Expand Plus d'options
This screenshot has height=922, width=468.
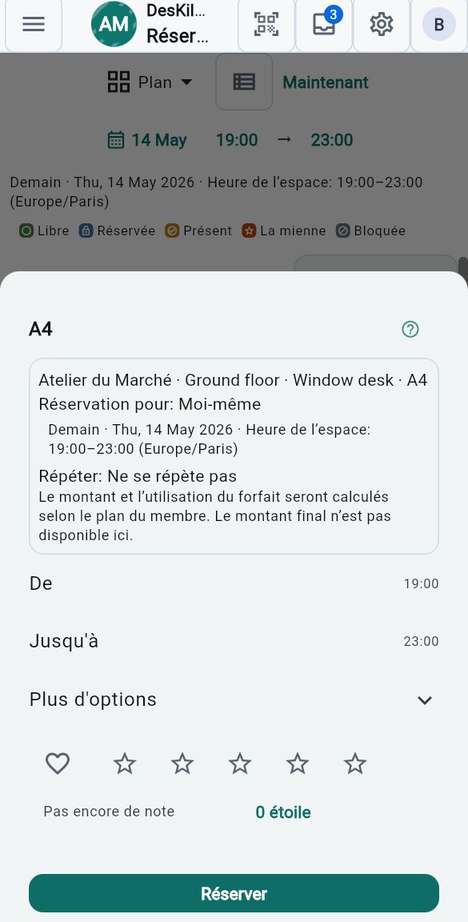234,700
